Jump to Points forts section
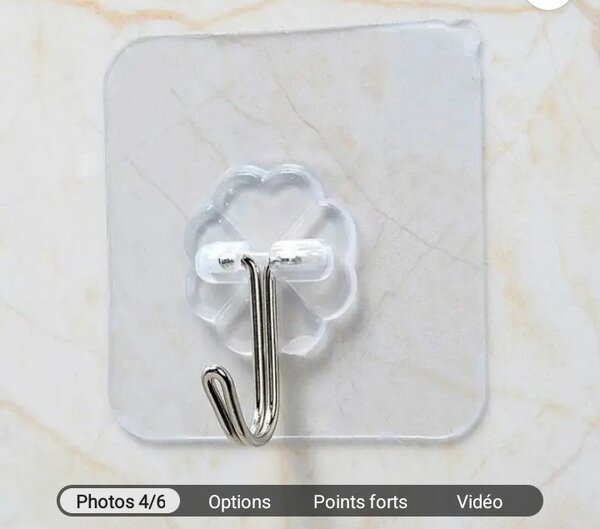The height and width of the screenshot is (529, 600). pyautogui.click(x=360, y=502)
